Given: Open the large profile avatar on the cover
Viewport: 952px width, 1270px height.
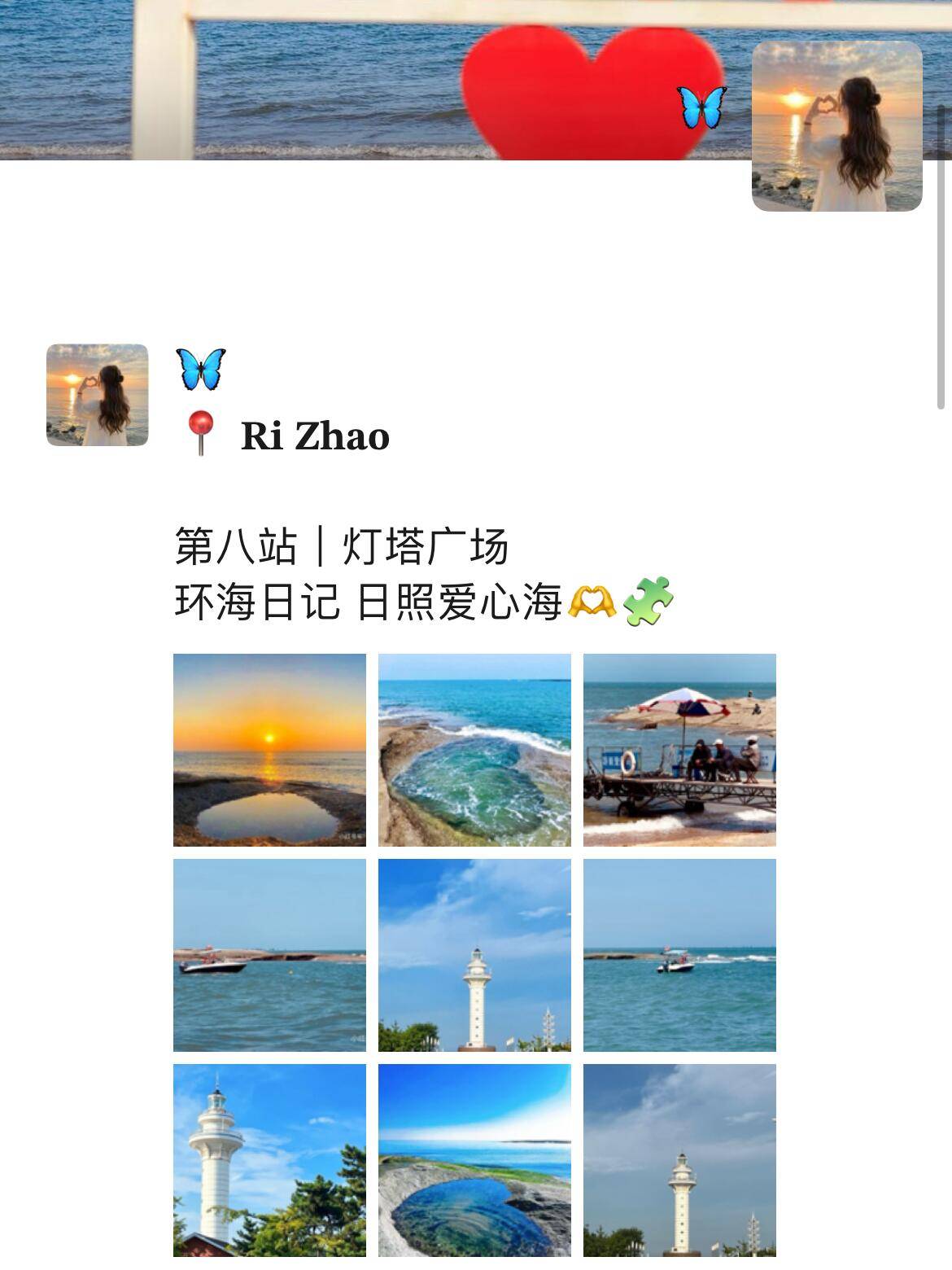Looking at the screenshot, I should tap(836, 127).
